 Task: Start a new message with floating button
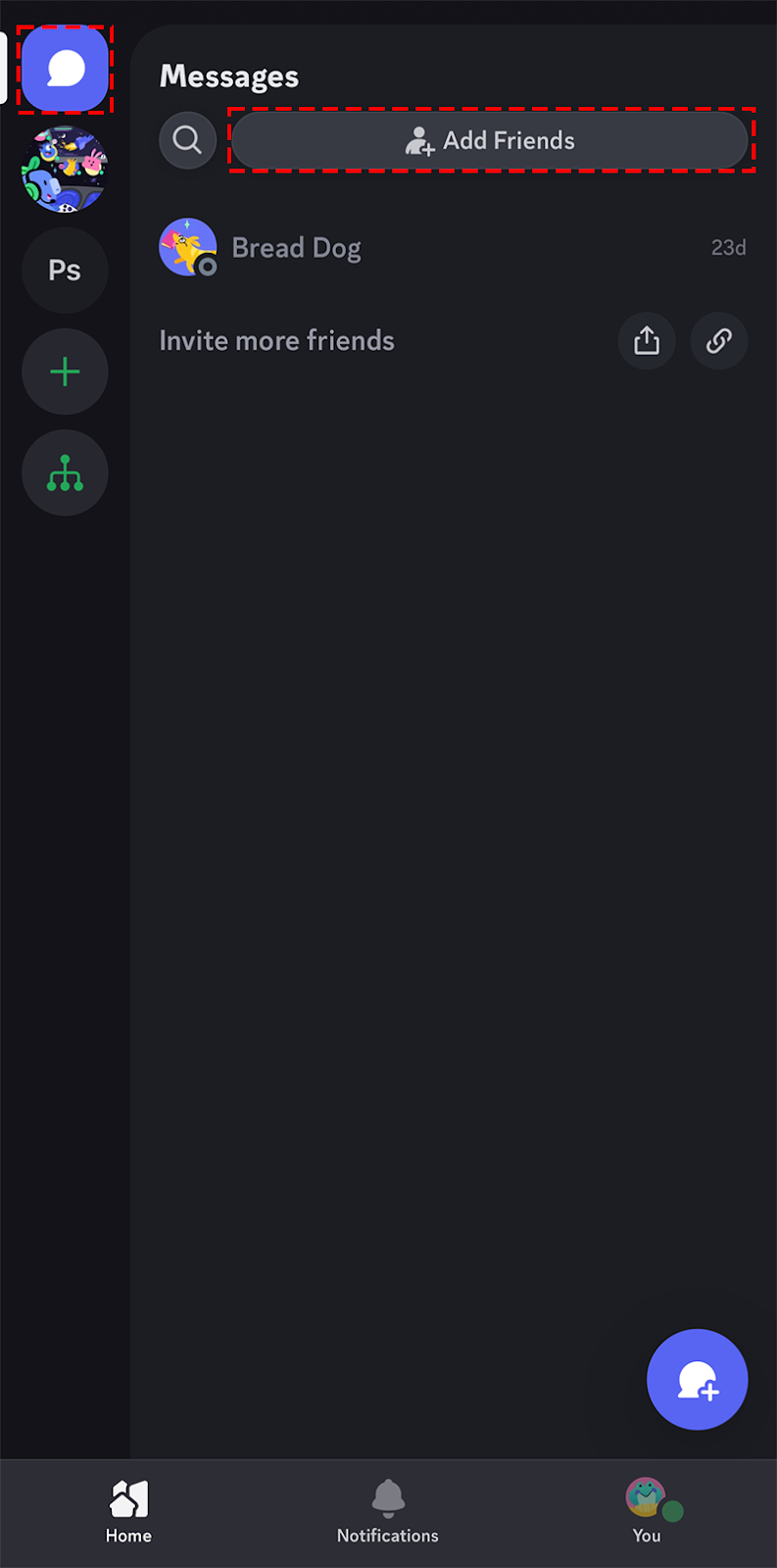[x=697, y=1379]
